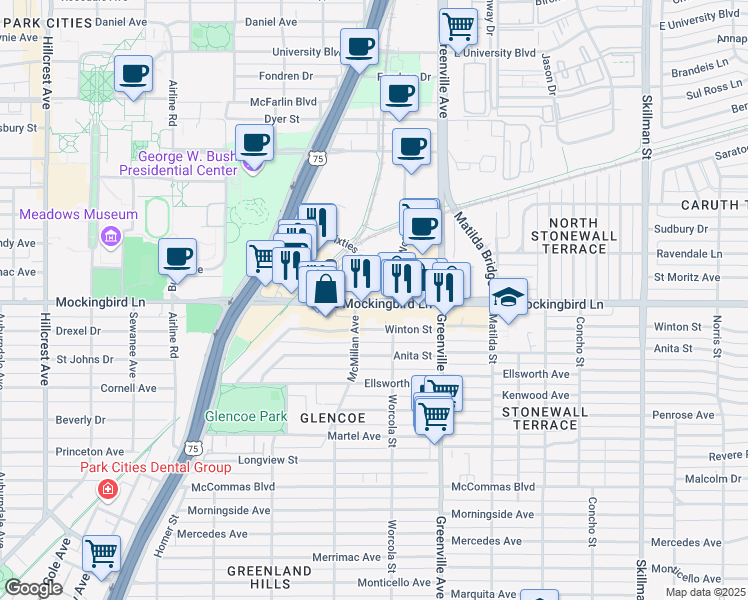Tap the George W. Bush Presidential Center pin
Viewport: 748px width, 600px height.
[x=252, y=166]
